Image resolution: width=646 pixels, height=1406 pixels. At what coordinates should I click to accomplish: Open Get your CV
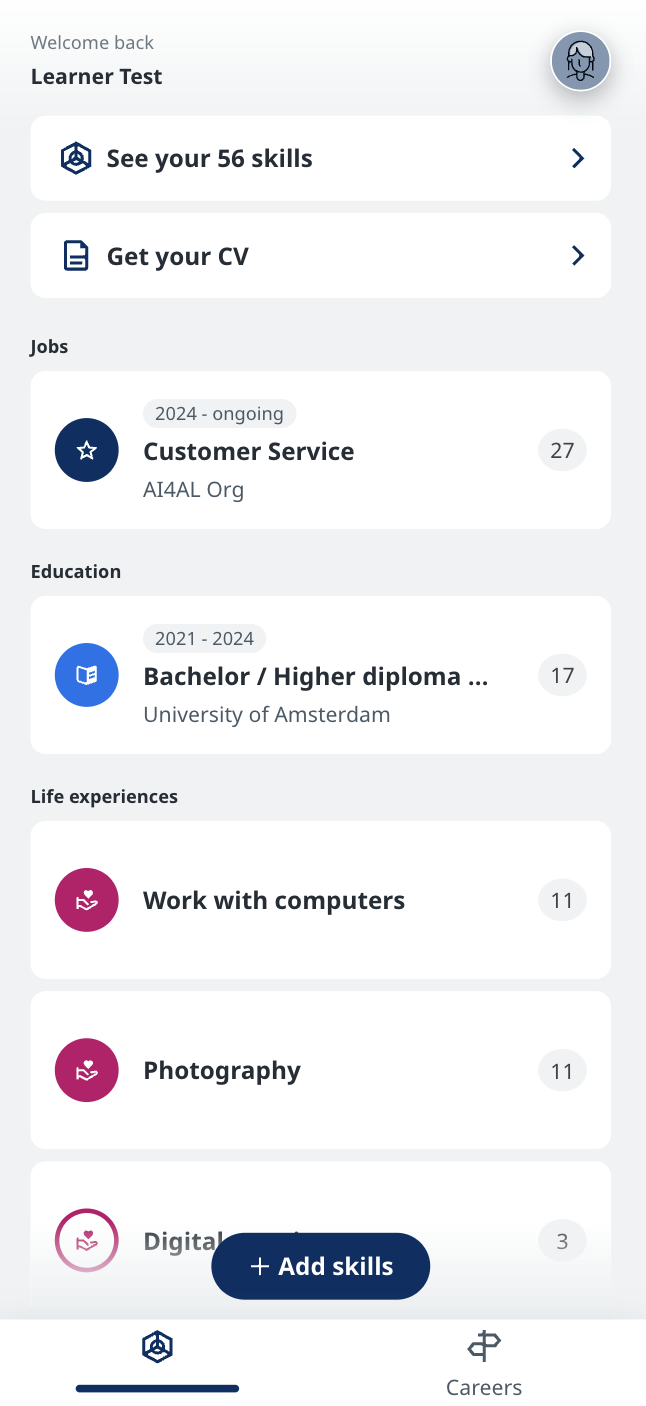tap(321, 256)
